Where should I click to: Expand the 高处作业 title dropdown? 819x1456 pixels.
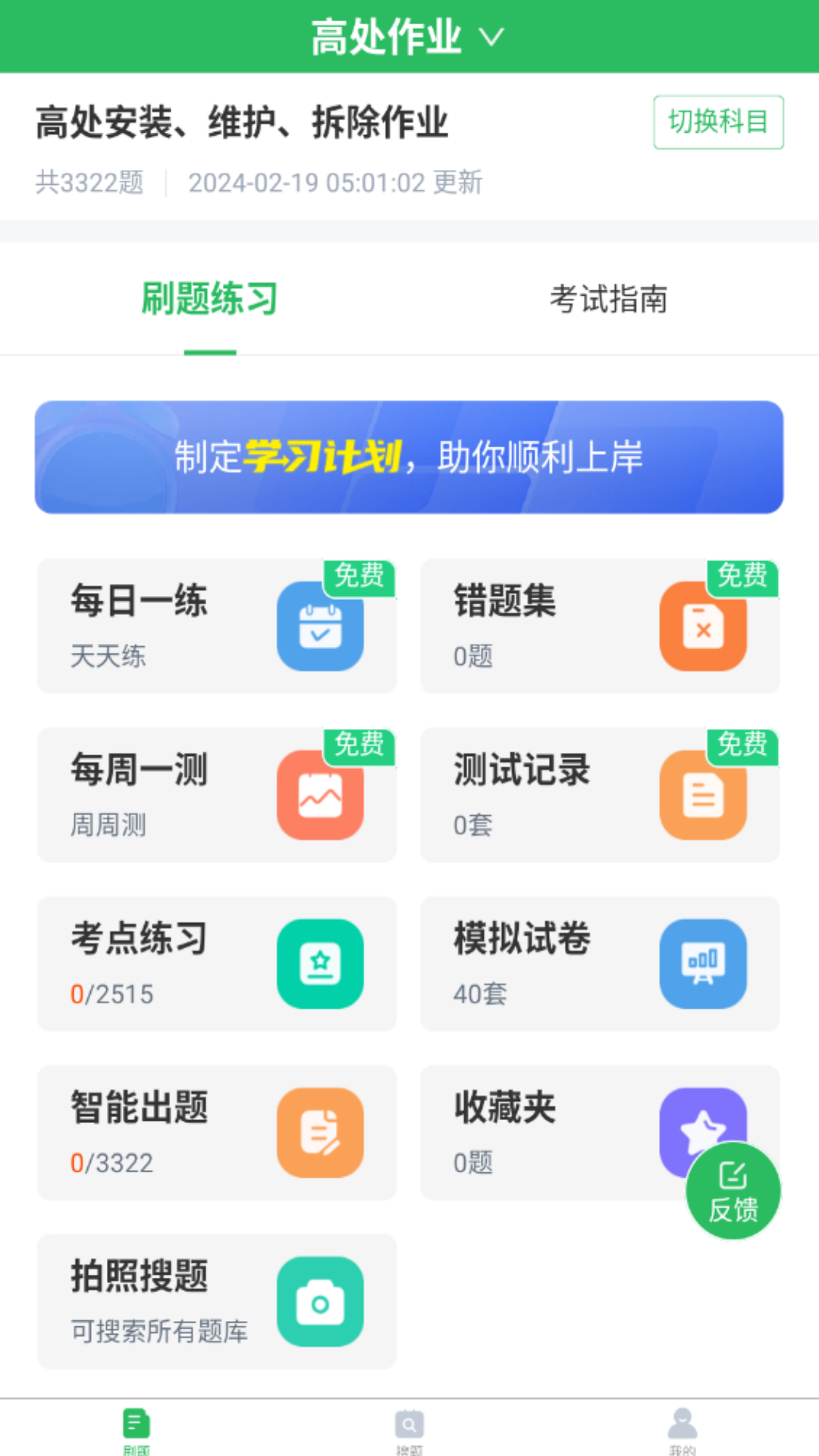tap(408, 36)
